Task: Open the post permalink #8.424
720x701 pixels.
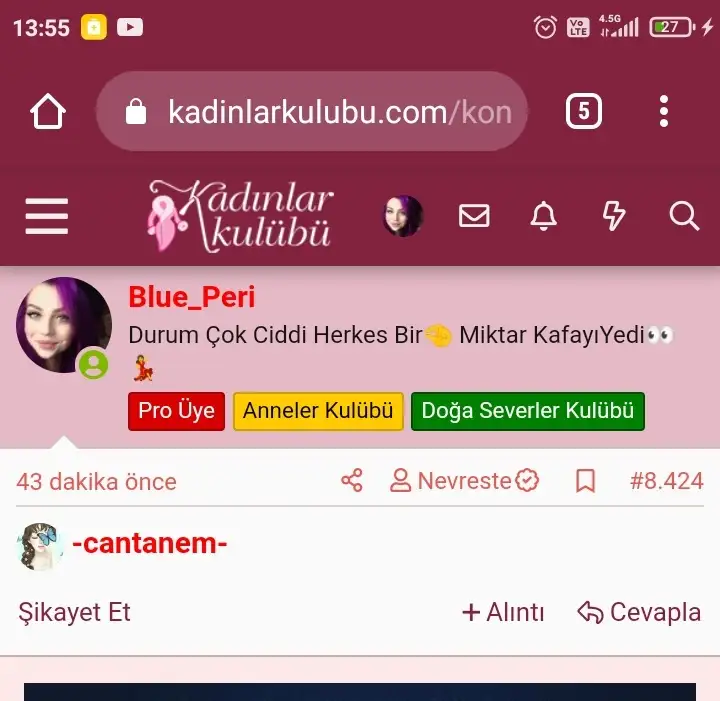Action: coord(666,481)
